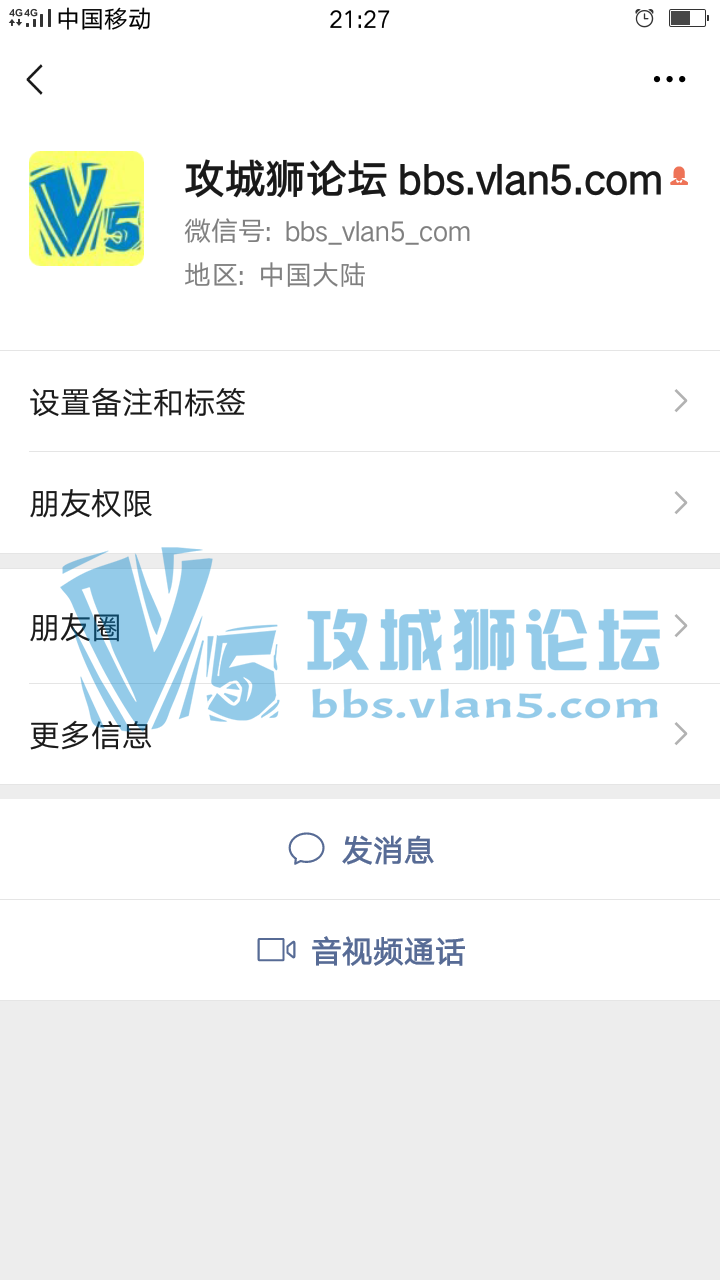720x1280 pixels.
Task: Open 设置备注和标签 row
Action: click(x=360, y=402)
